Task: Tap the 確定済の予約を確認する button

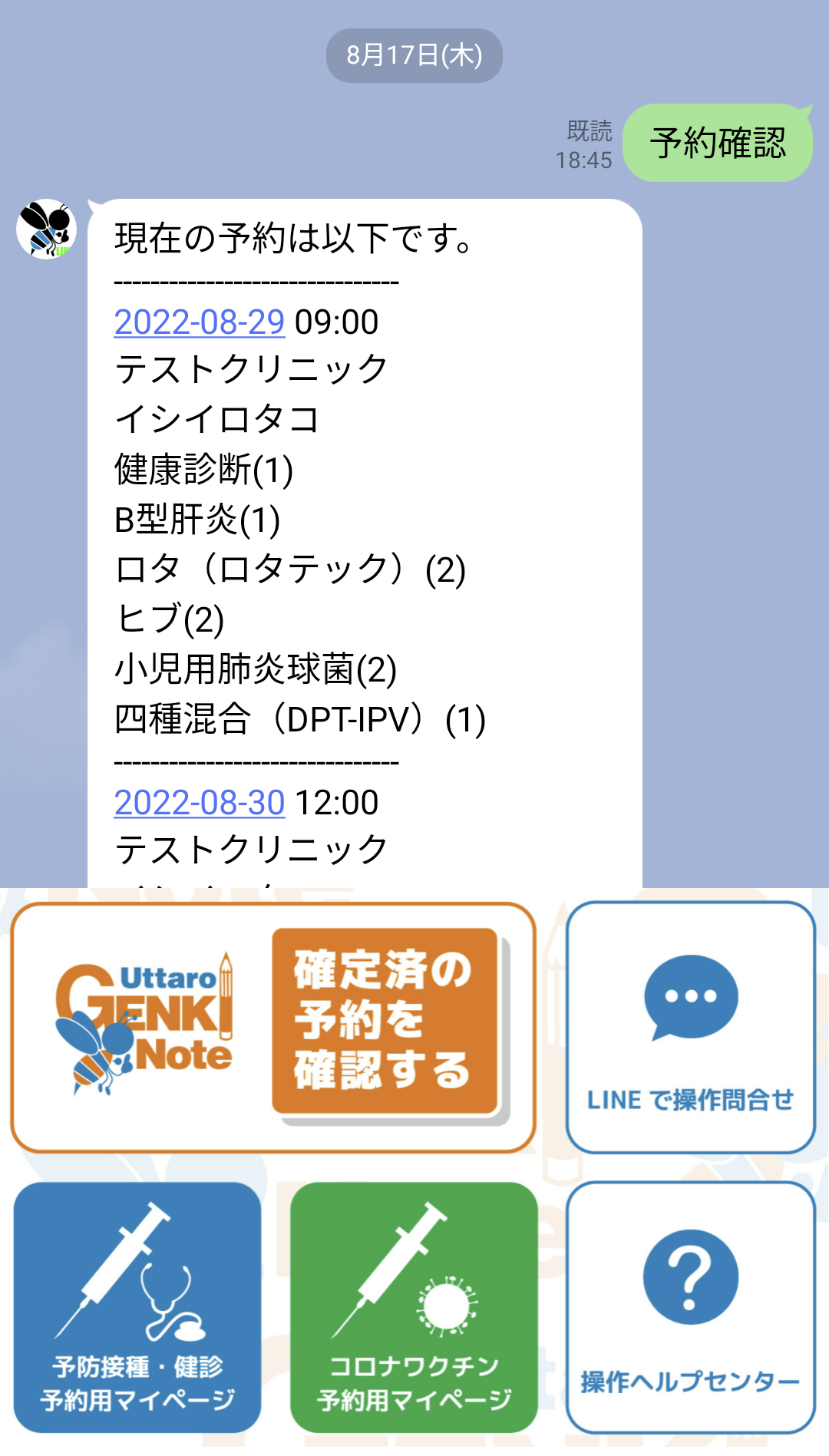Action: (x=385, y=1022)
